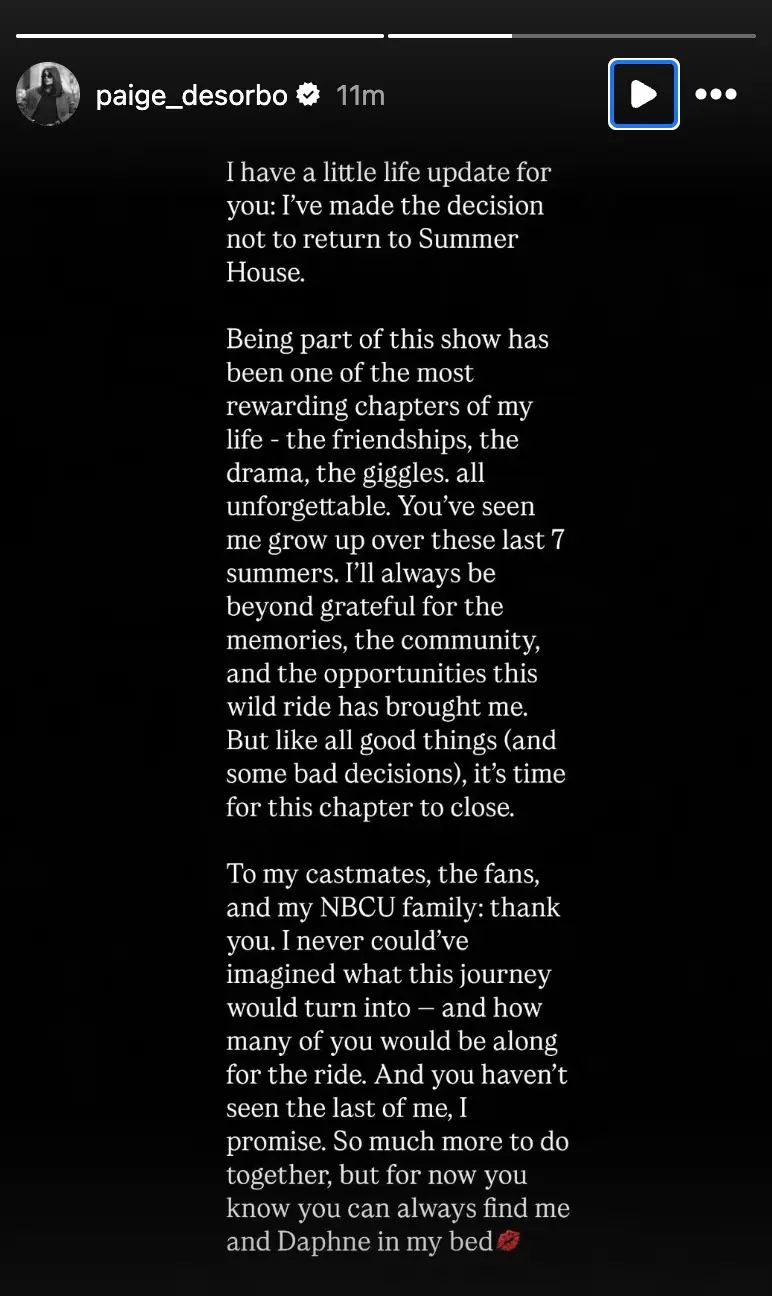Open the paige_desorbo username link
The height and width of the screenshot is (1296, 772).
[191, 96]
